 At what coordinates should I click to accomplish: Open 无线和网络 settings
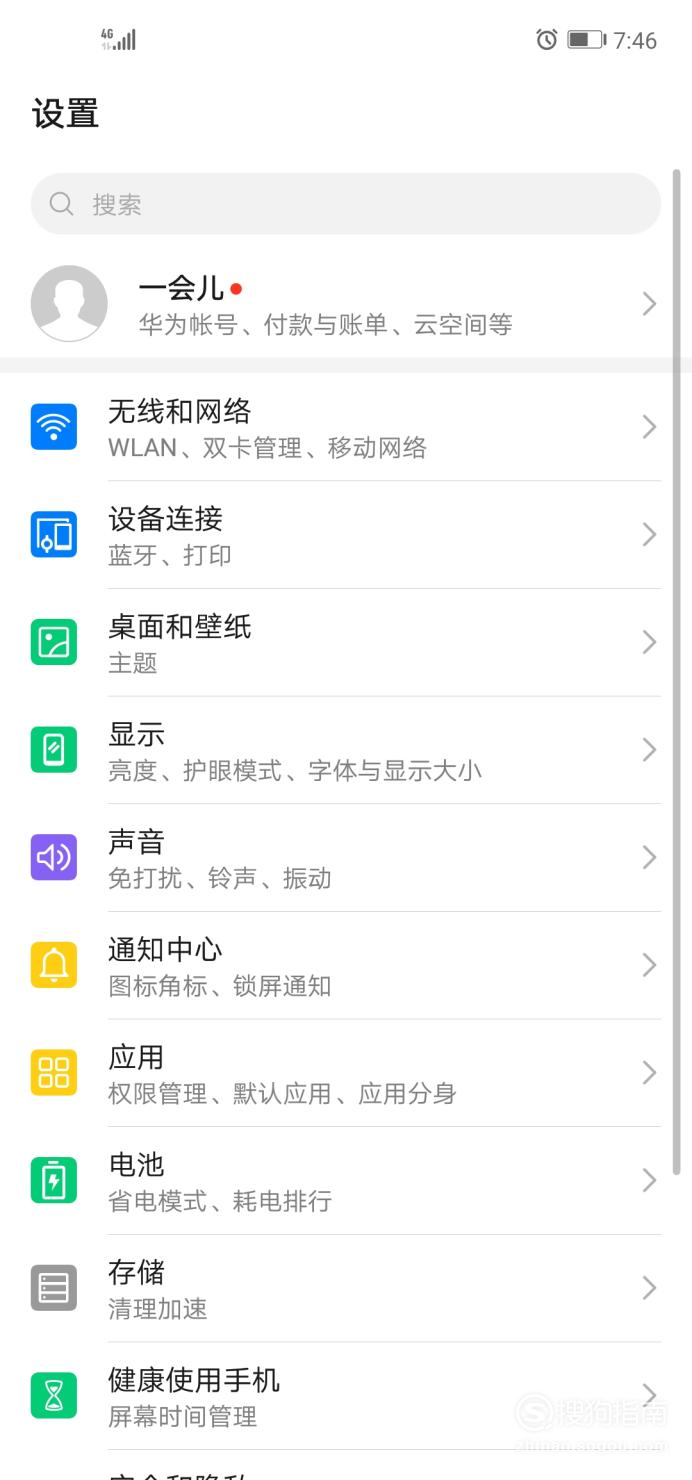[346, 427]
